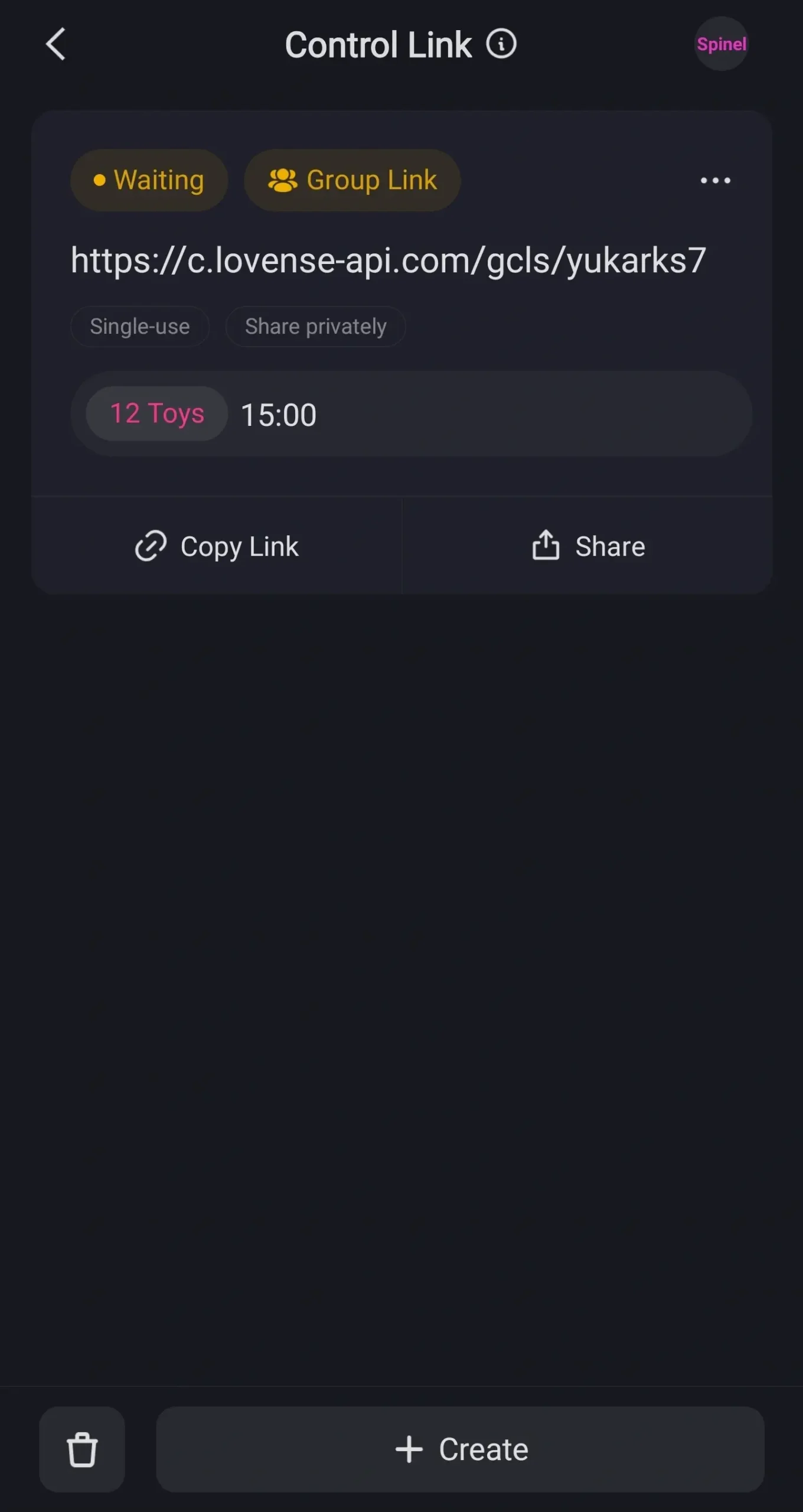This screenshot has width=803, height=1512.
Task: Open the three-dot menu on link card
Action: [715, 180]
